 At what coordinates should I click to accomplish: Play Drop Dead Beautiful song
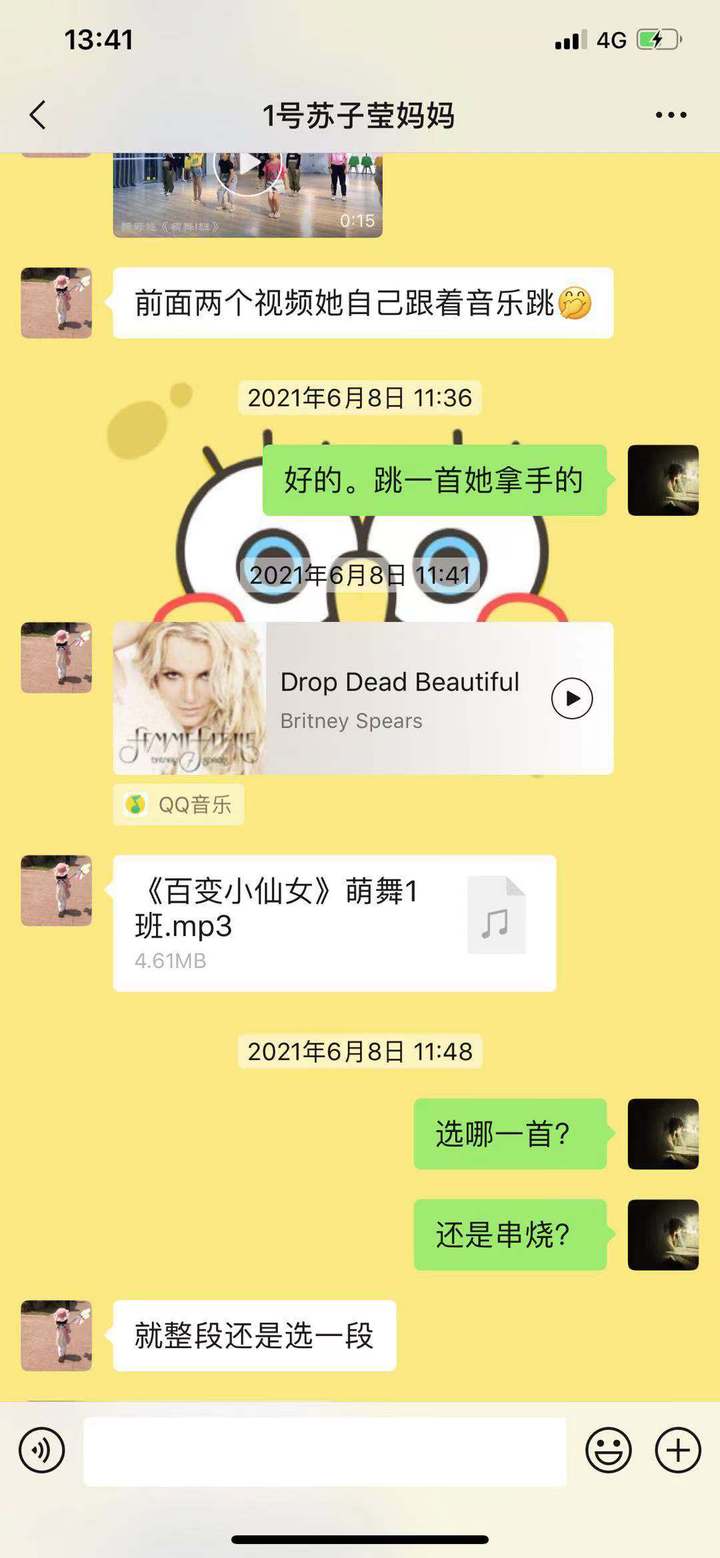click(x=572, y=698)
